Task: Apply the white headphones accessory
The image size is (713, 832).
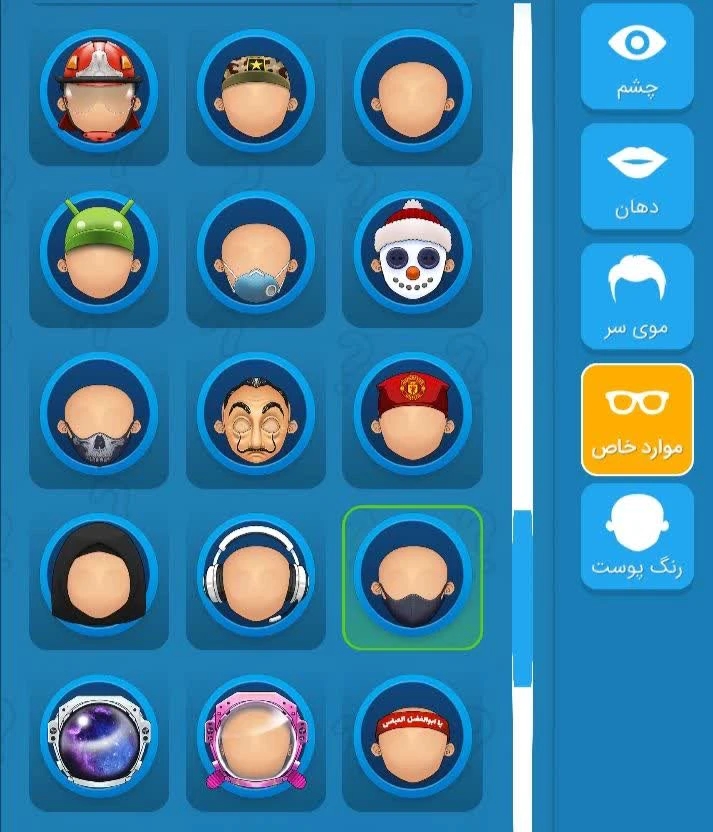Action: click(256, 576)
